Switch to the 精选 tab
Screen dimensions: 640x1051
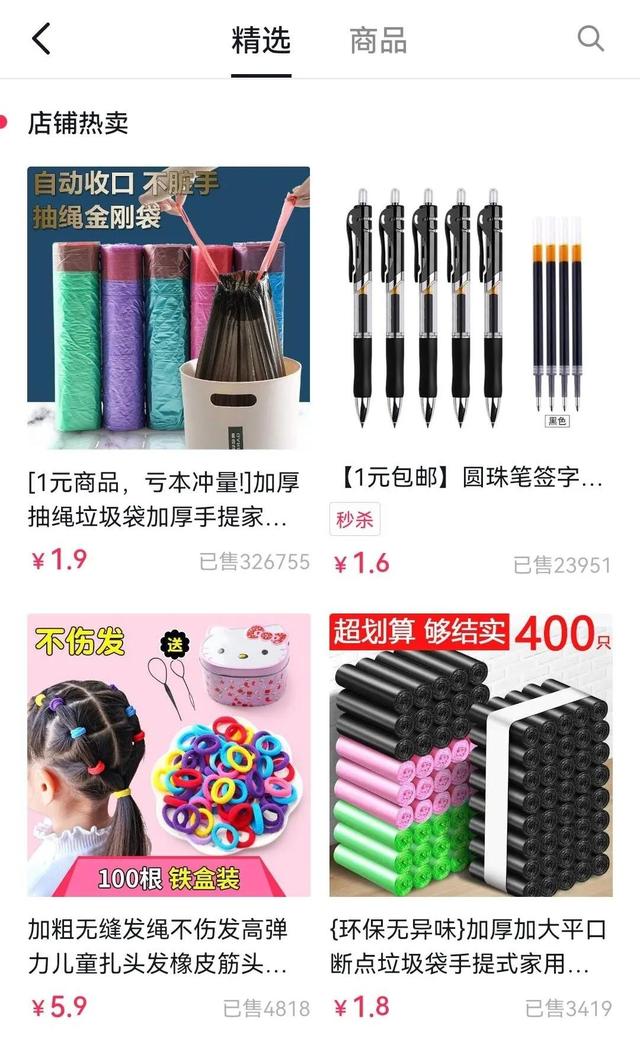pos(261,41)
